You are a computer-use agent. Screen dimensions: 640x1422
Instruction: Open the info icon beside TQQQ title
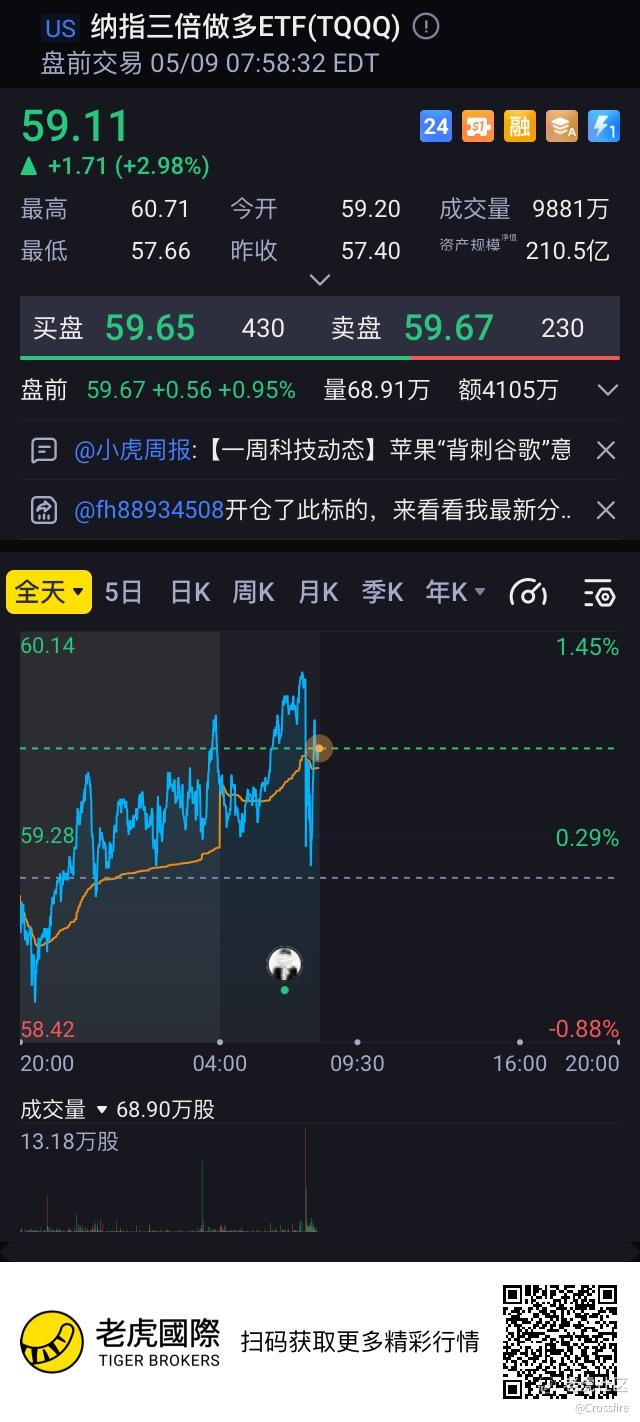click(426, 26)
